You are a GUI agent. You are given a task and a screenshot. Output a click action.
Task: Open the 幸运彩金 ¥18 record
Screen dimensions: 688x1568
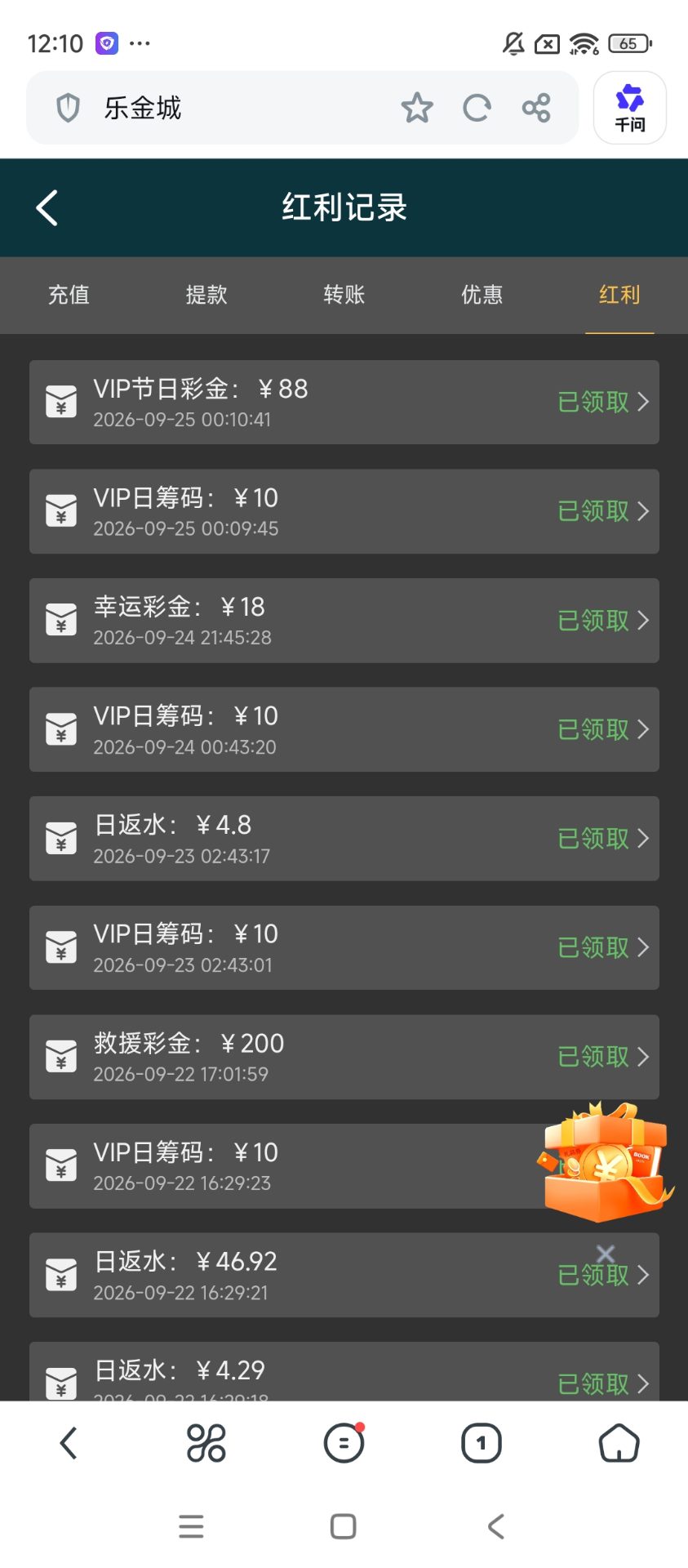pyautogui.click(x=344, y=621)
